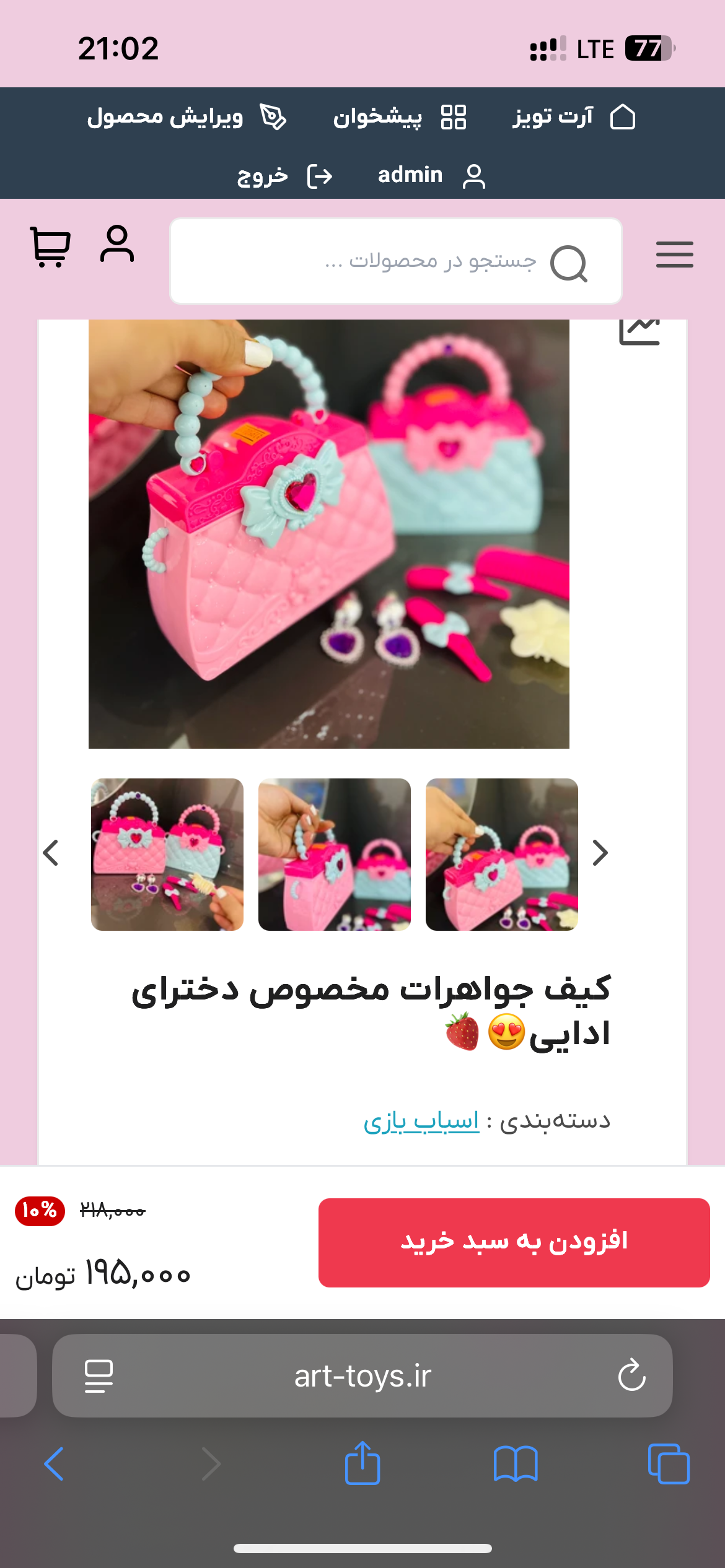Tap افزودن به سبد خرید to add to cart
Screen dimensions: 725x1568
click(514, 1242)
